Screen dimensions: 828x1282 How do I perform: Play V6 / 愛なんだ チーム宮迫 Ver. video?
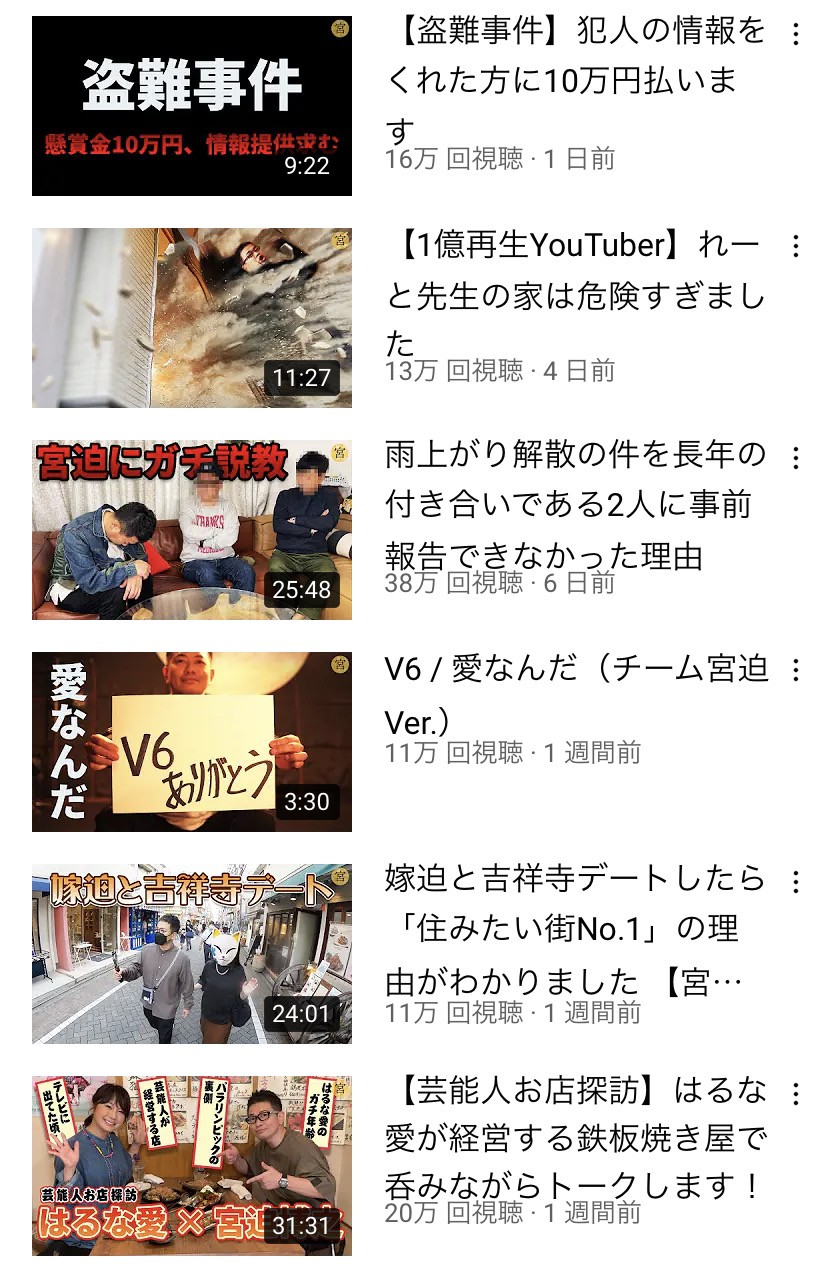[191, 742]
